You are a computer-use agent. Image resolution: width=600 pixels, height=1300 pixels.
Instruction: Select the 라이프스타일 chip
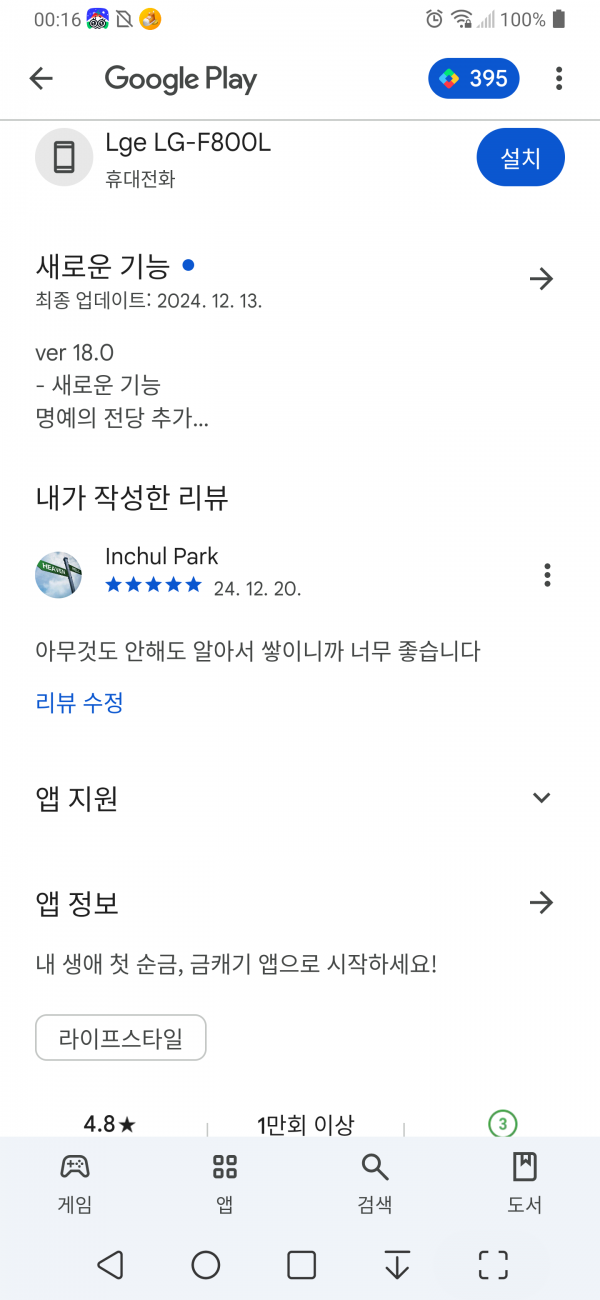[x=121, y=1038]
